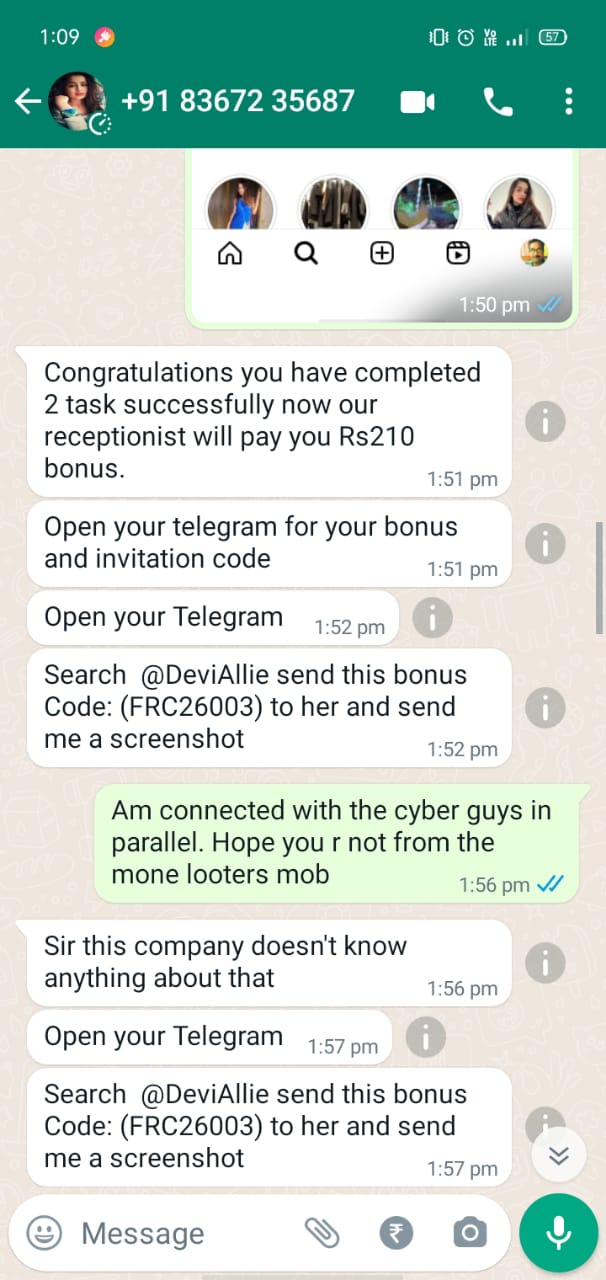Open the overflow menu
This screenshot has height=1280, width=606.
pos(568,101)
